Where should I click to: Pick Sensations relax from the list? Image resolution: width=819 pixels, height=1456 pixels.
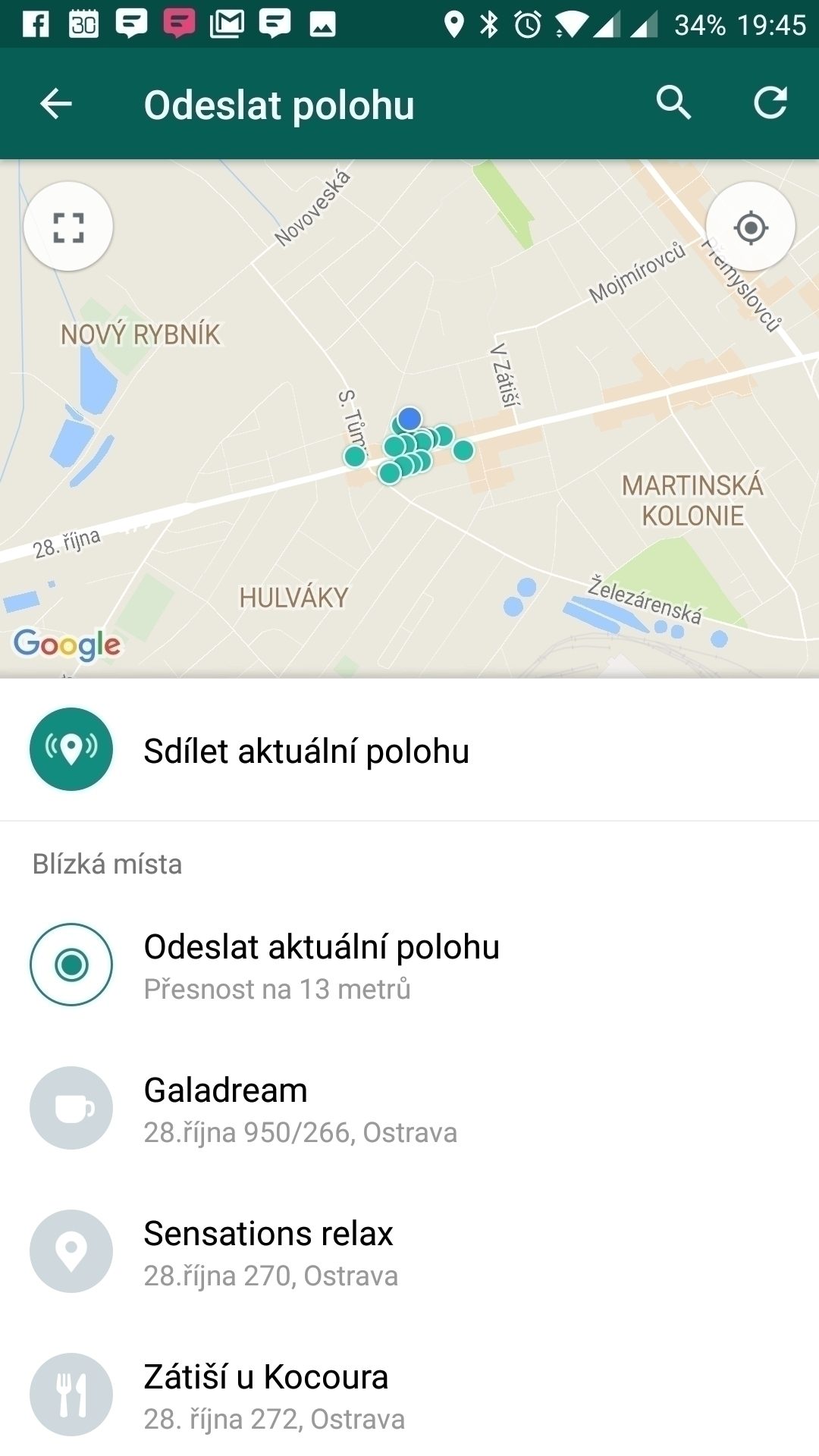409,1251
